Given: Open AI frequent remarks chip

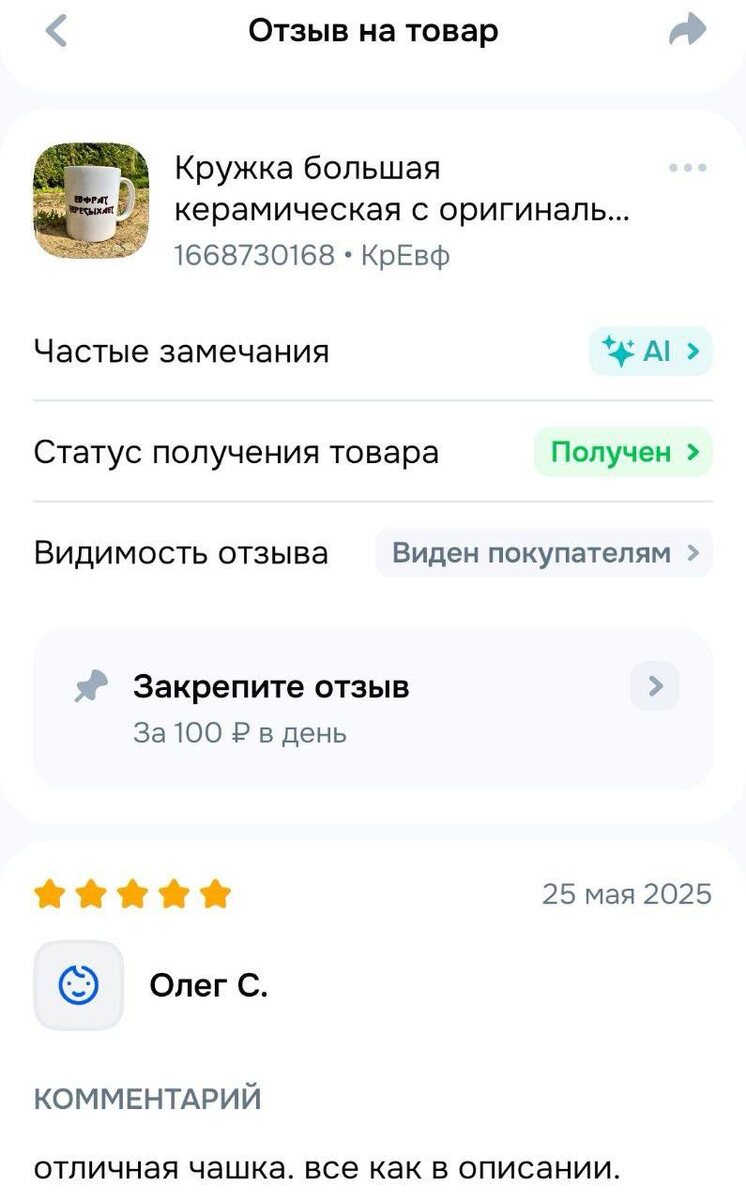Looking at the screenshot, I should pyautogui.click(x=650, y=351).
